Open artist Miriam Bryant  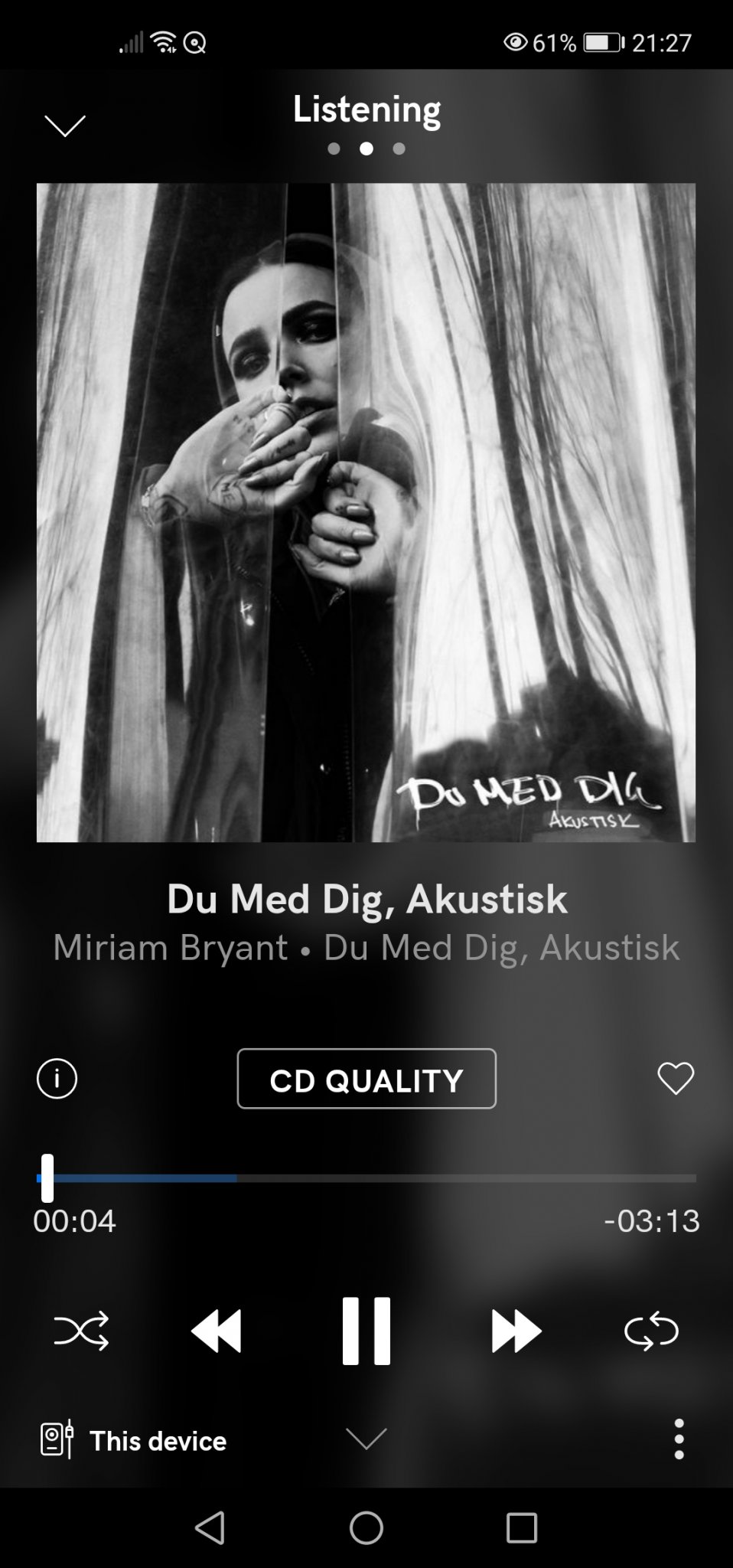[170, 947]
